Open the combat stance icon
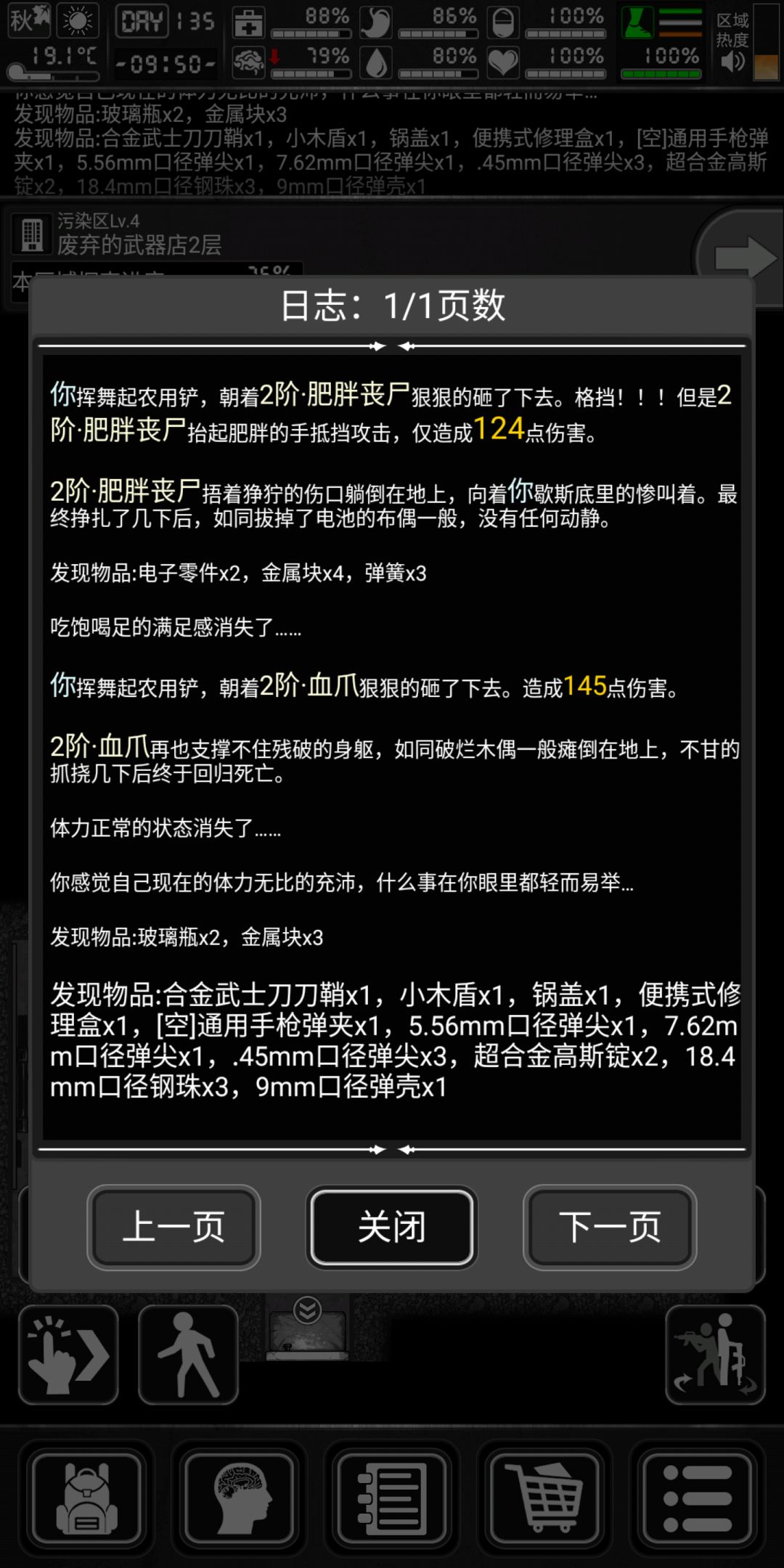Viewport: 784px width, 1568px height. [714, 1352]
